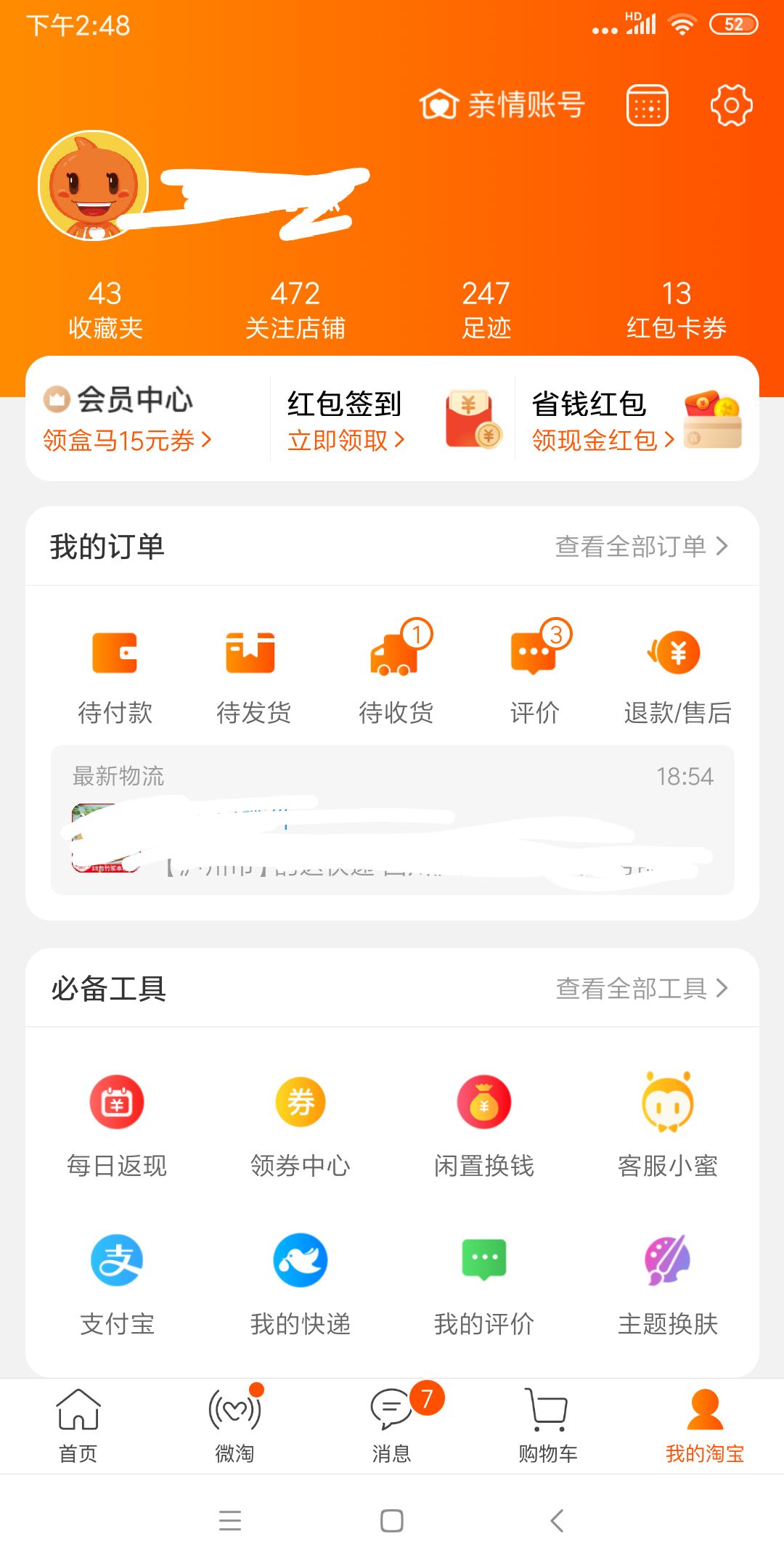Select the 退款/售后 refund icon
Viewport: 784px width, 1568px height.
pyautogui.click(x=677, y=668)
